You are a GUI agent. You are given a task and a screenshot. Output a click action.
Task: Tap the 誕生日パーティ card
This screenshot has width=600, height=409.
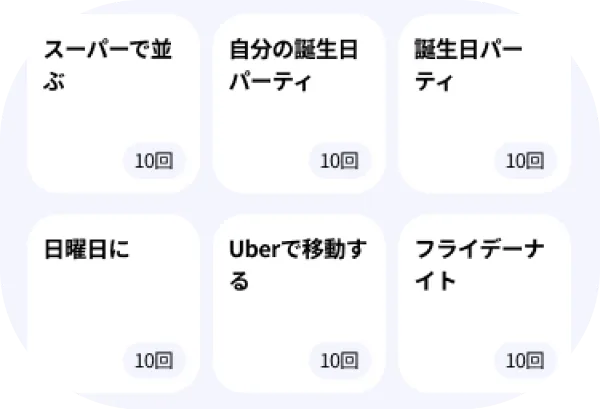(x=484, y=104)
